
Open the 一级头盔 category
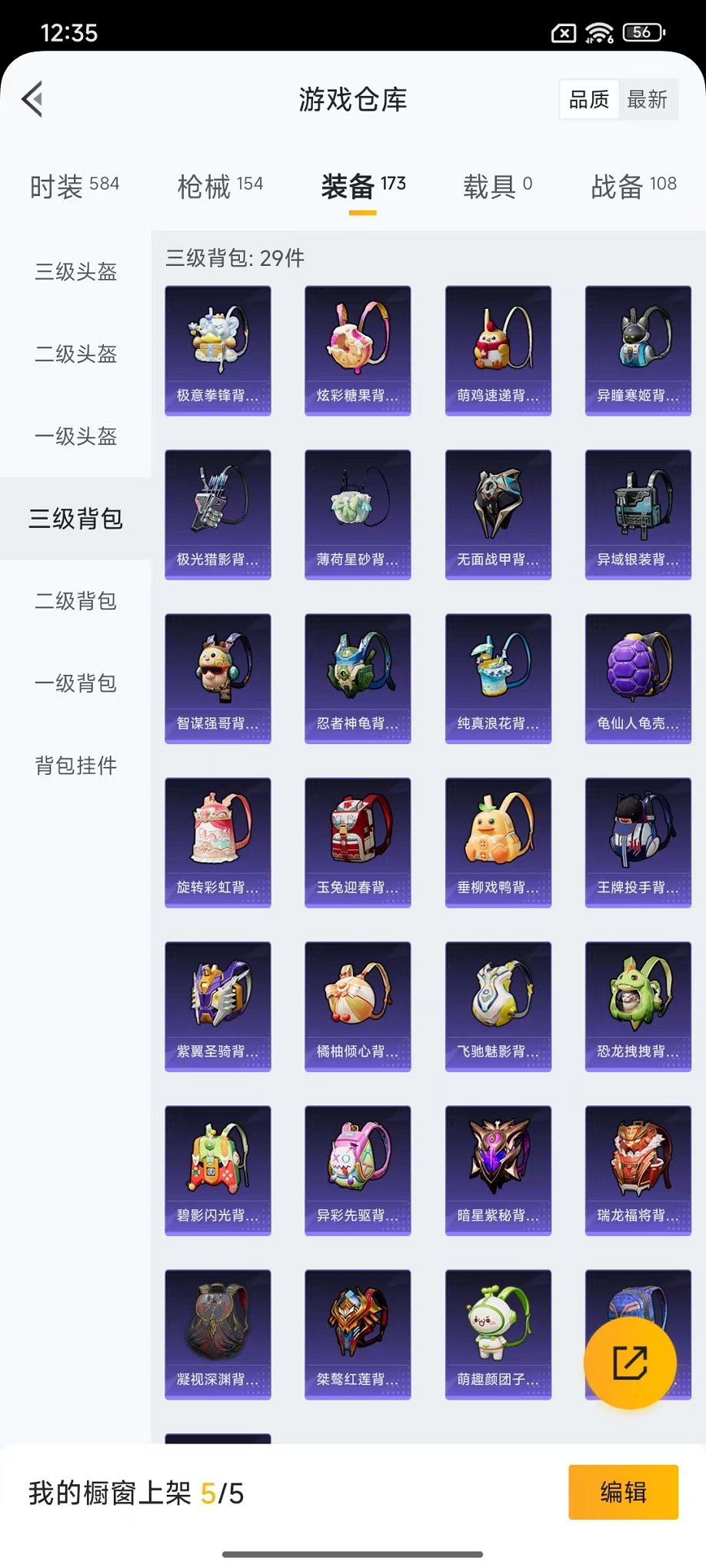[75, 437]
